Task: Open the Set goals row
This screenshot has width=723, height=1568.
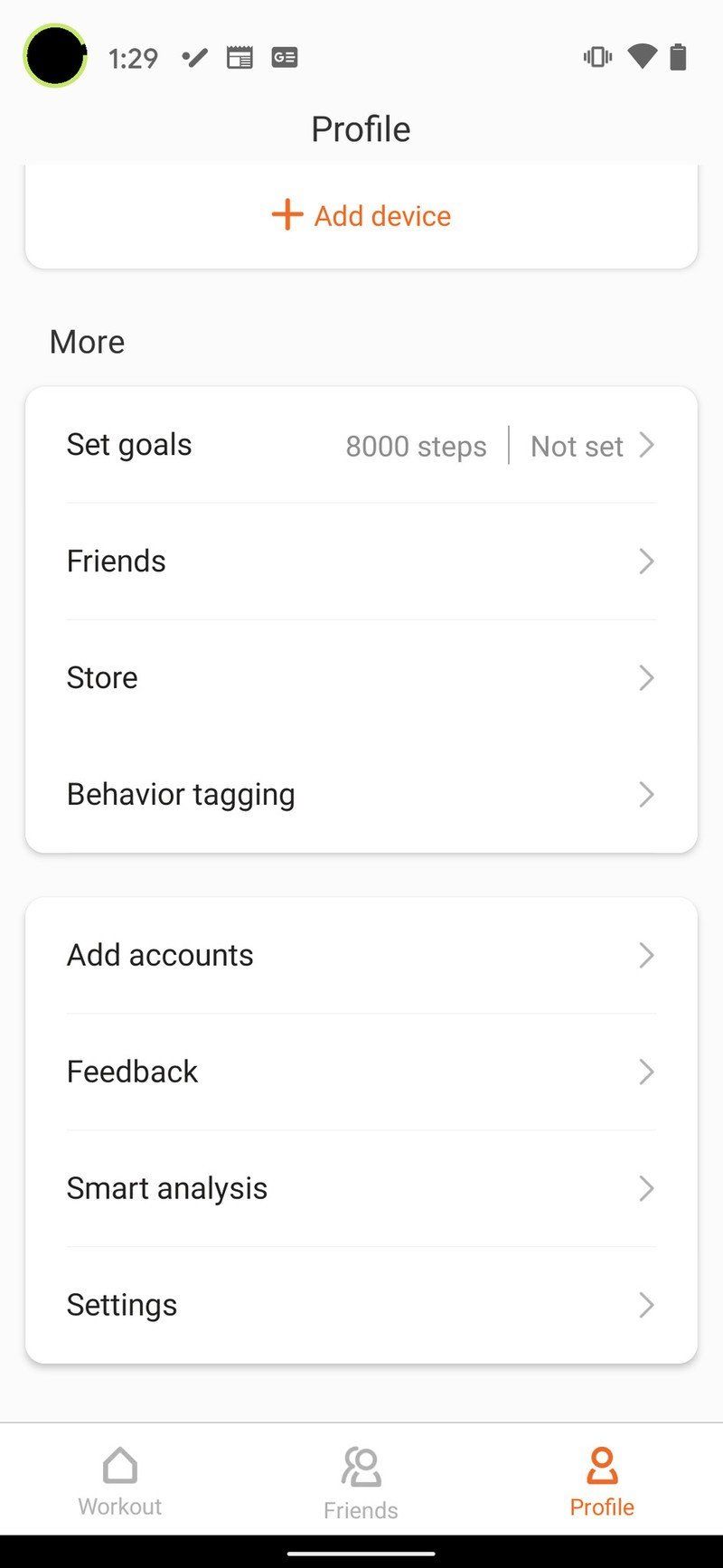Action: [361, 445]
